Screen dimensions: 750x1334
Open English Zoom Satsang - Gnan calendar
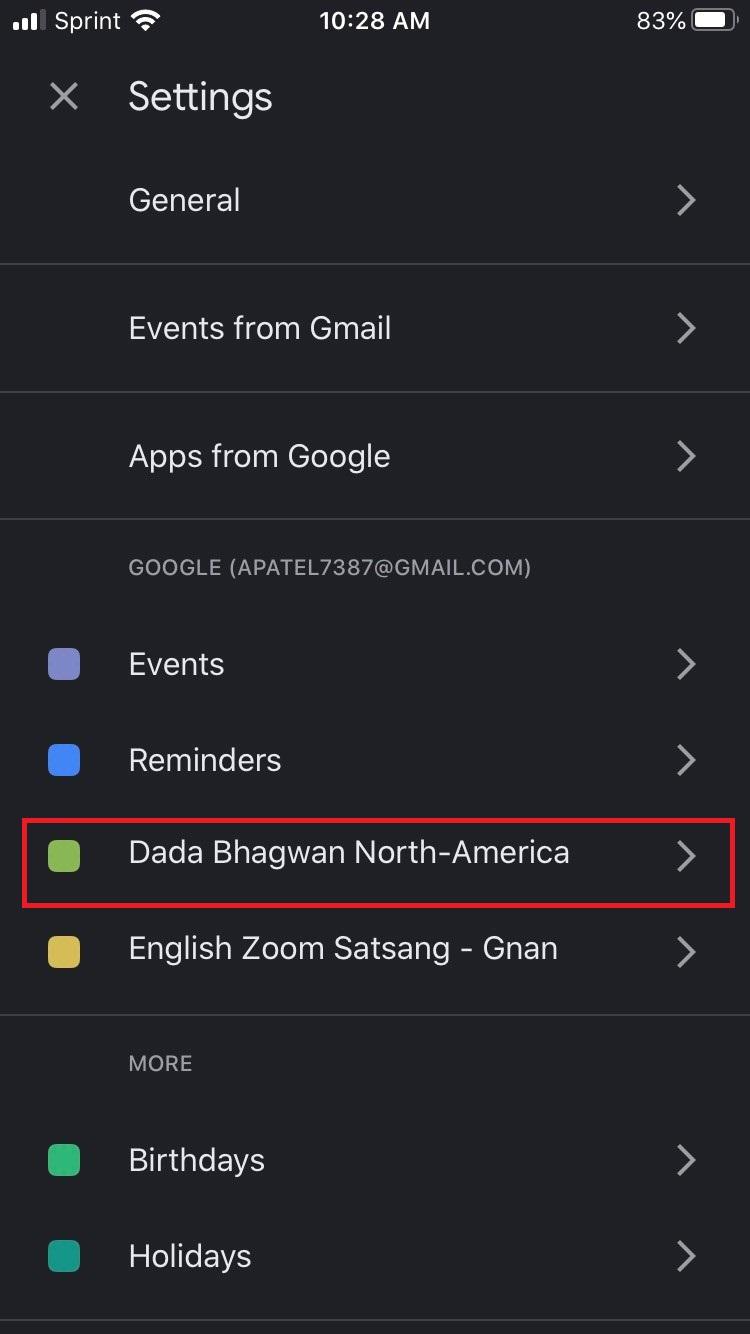375,950
